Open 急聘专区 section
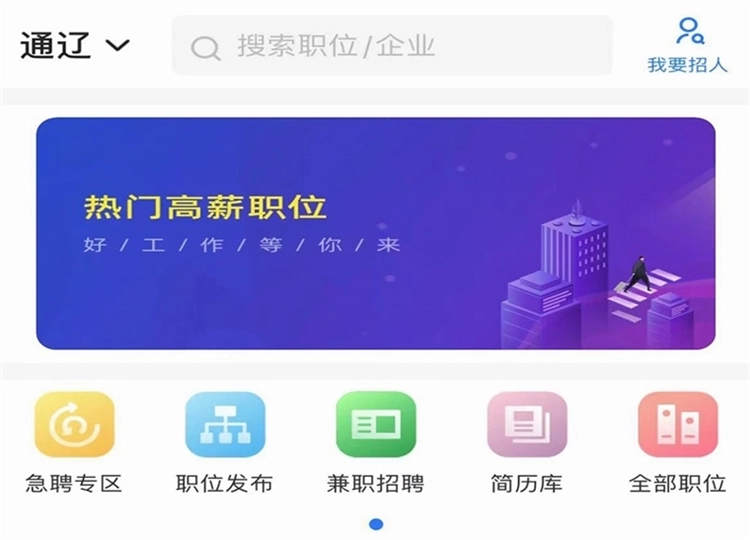750x540 pixels. pyautogui.click(x=74, y=441)
